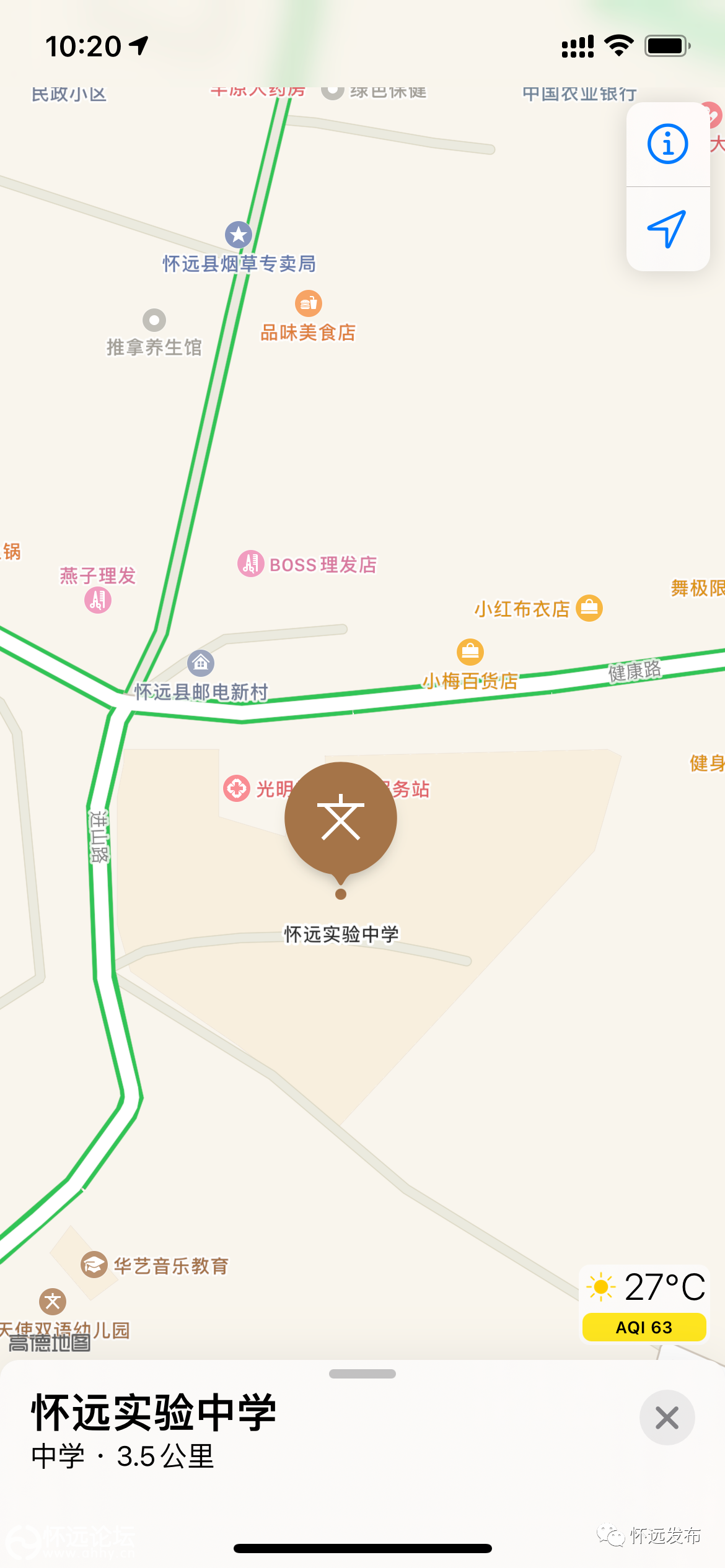The height and width of the screenshot is (1568, 725).
Task: Select BOSS理发店 marker on map
Action: click(x=251, y=564)
